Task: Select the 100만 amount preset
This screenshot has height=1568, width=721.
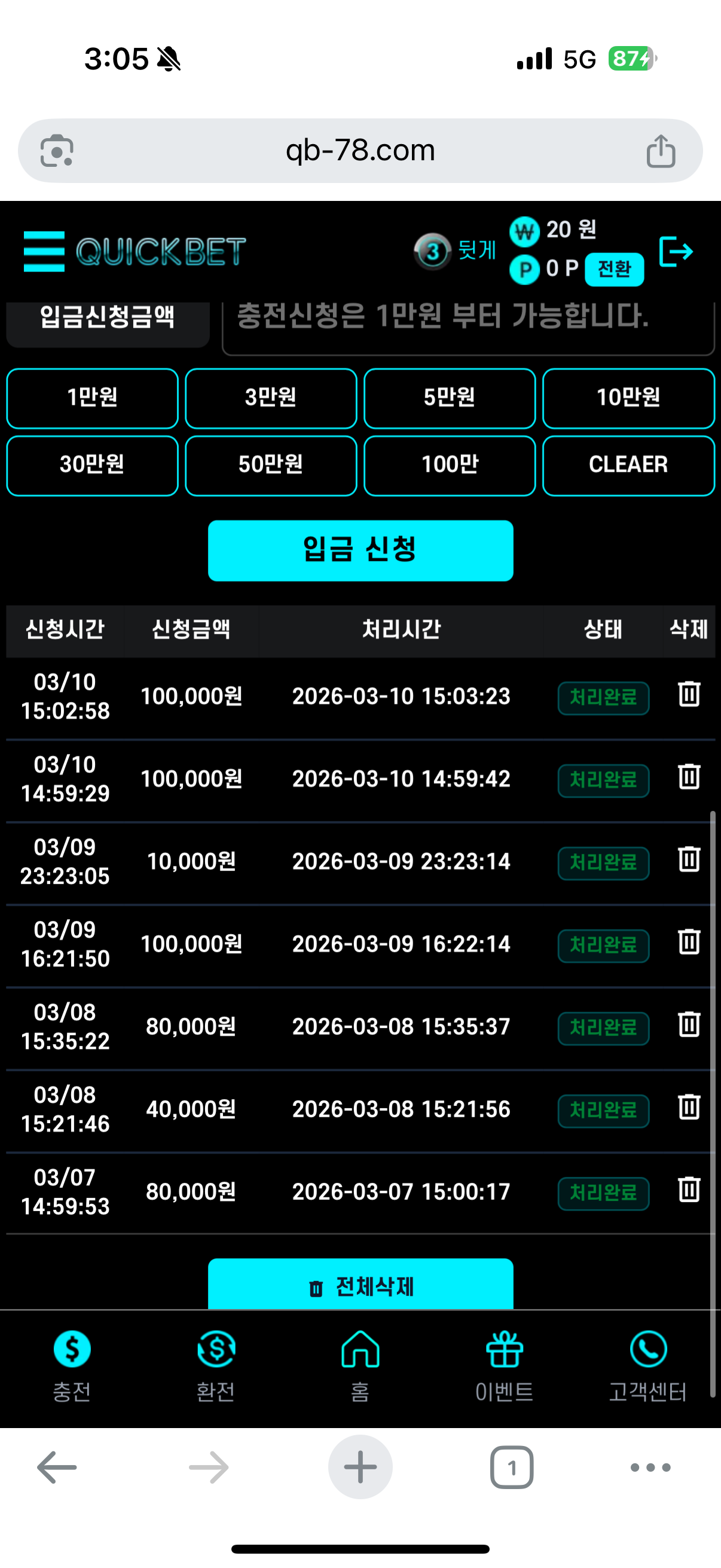Action: coord(450,465)
